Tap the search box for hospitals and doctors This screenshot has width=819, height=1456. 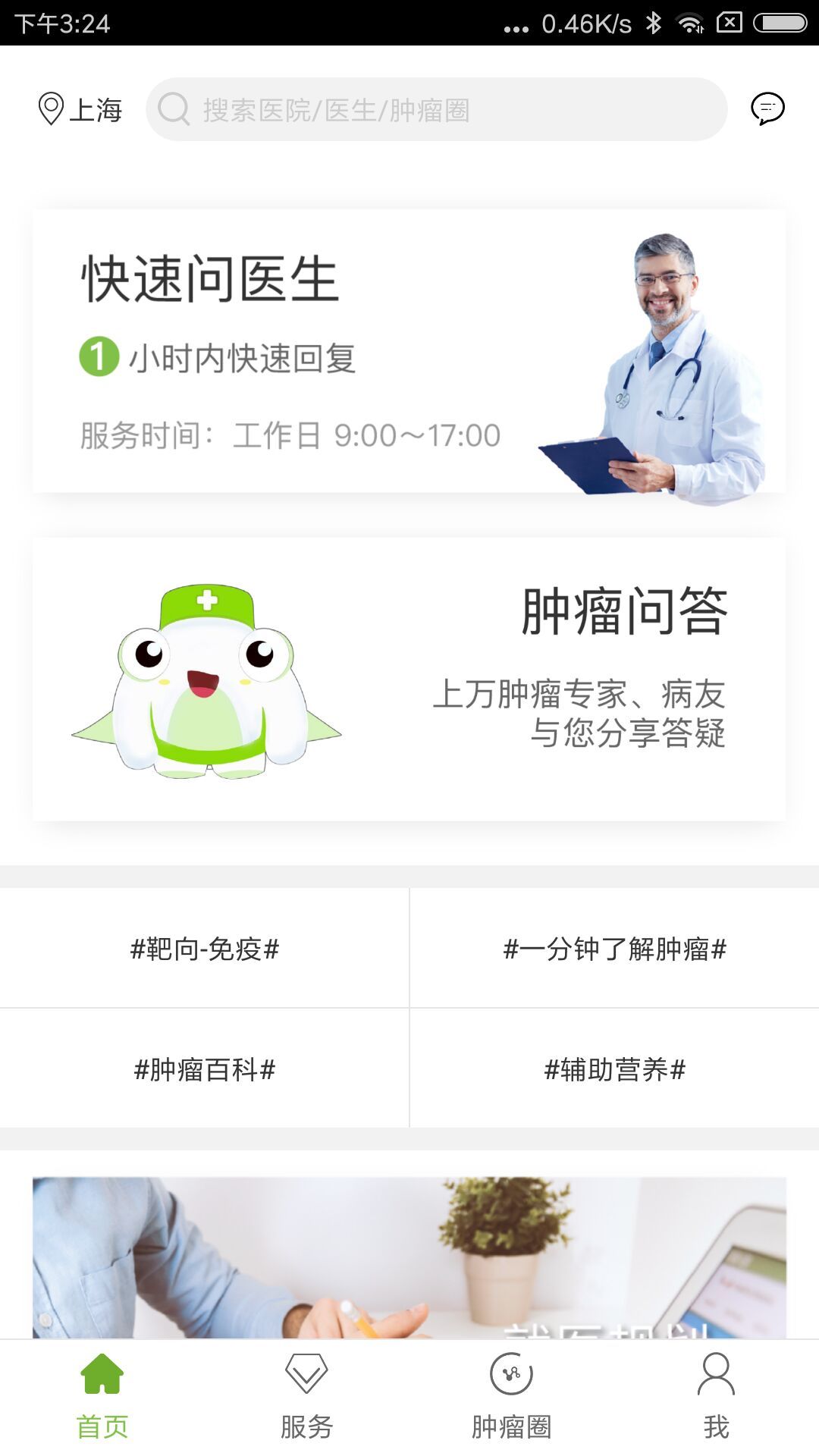[x=436, y=110]
